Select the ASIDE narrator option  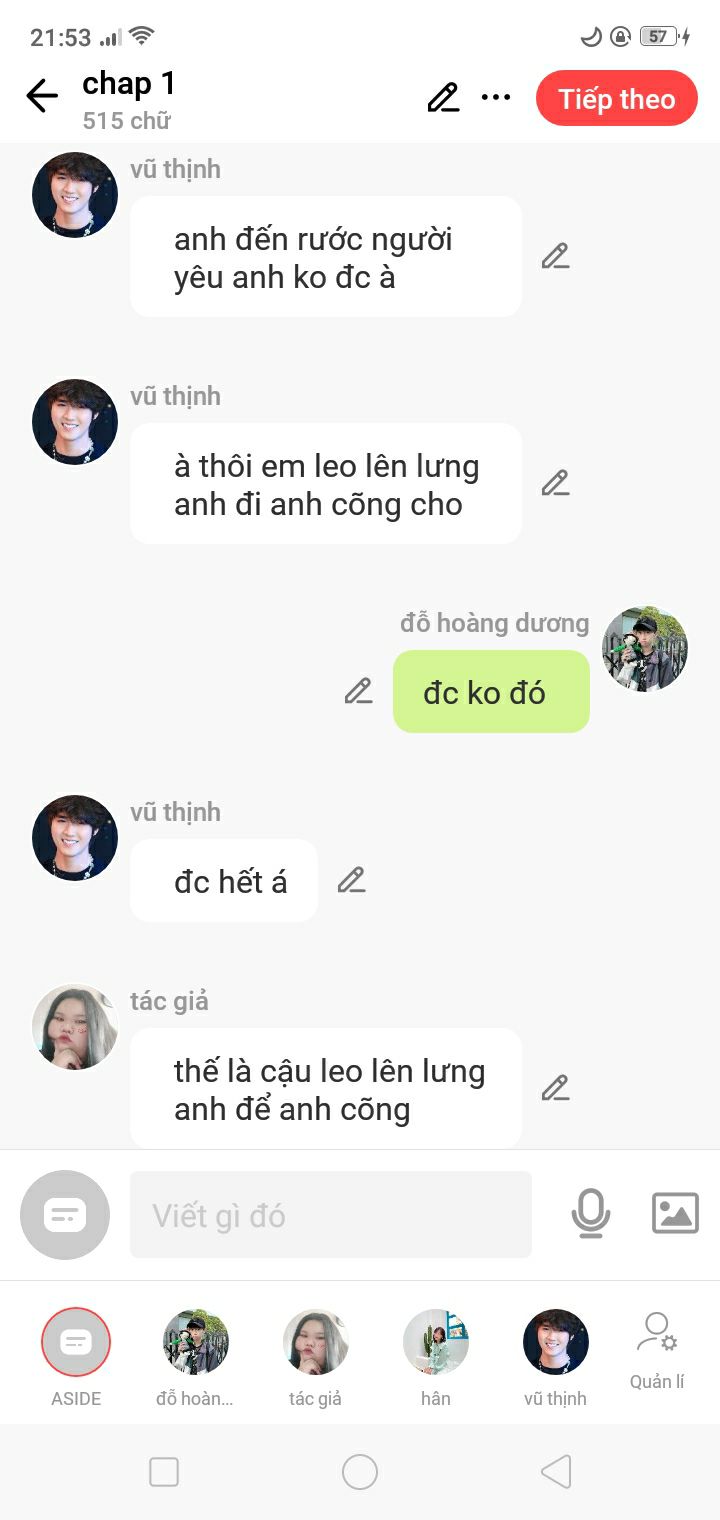(x=76, y=1343)
